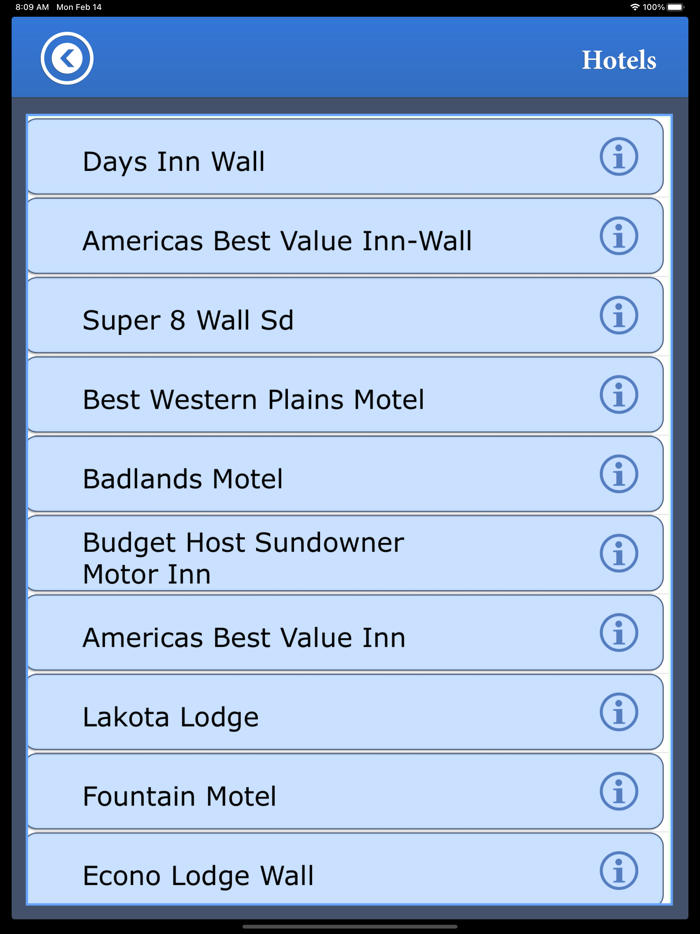Open the Days Inn Wall hotel entry
700x934 pixels.
[300, 160]
